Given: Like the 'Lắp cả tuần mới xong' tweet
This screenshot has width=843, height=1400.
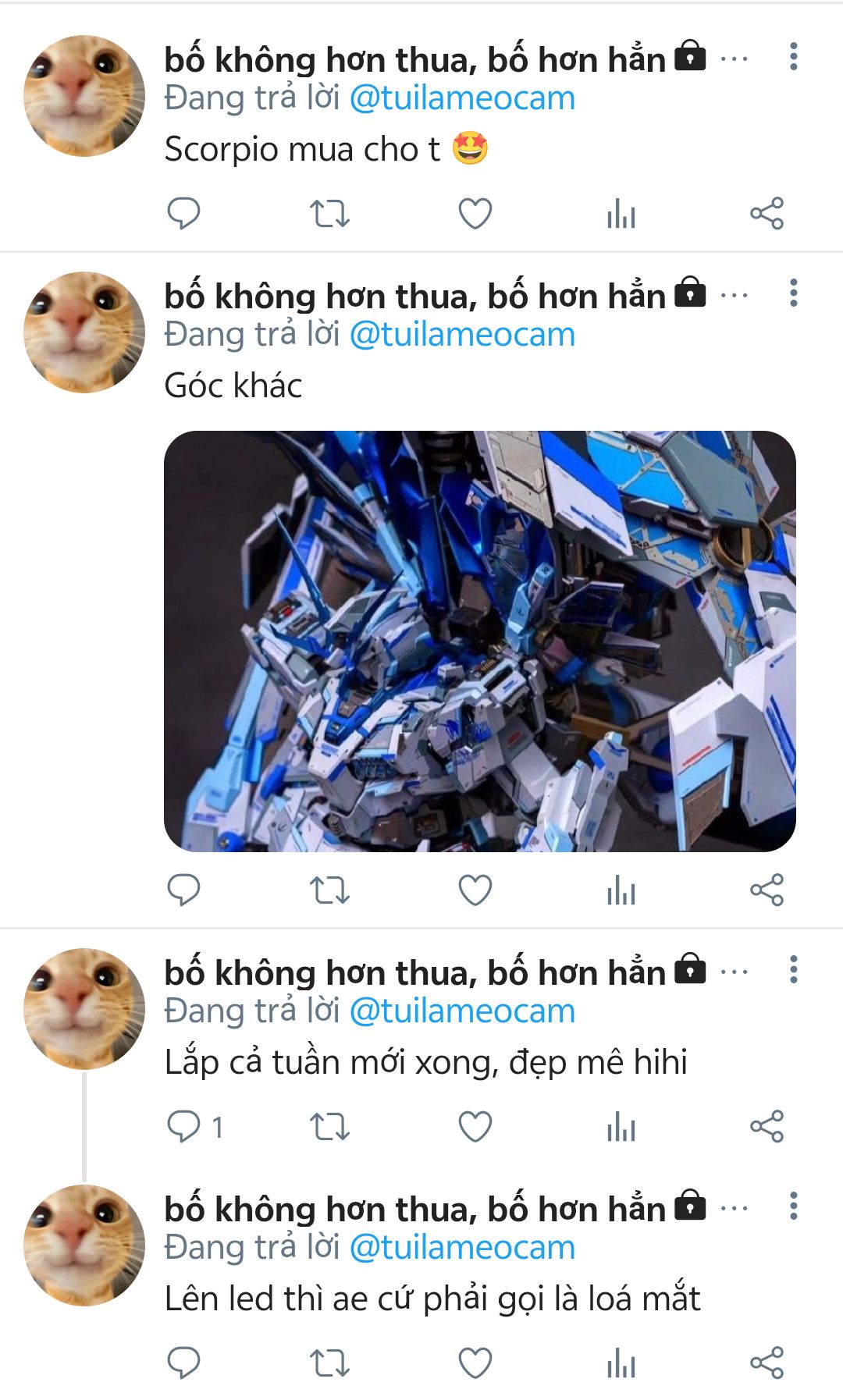Looking at the screenshot, I should click(475, 1126).
